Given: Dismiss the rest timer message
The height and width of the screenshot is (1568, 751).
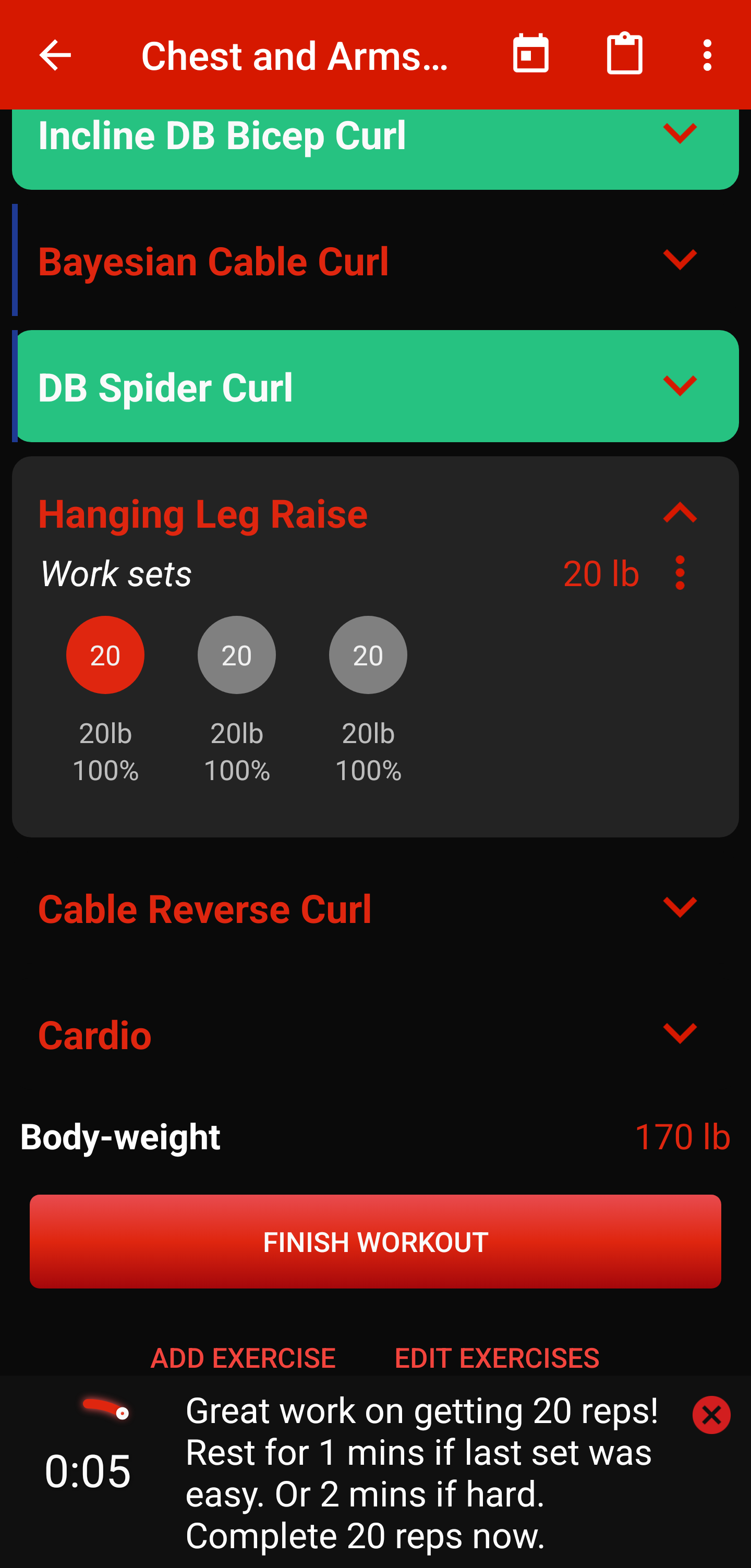Looking at the screenshot, I should [x=711, y=1415].
